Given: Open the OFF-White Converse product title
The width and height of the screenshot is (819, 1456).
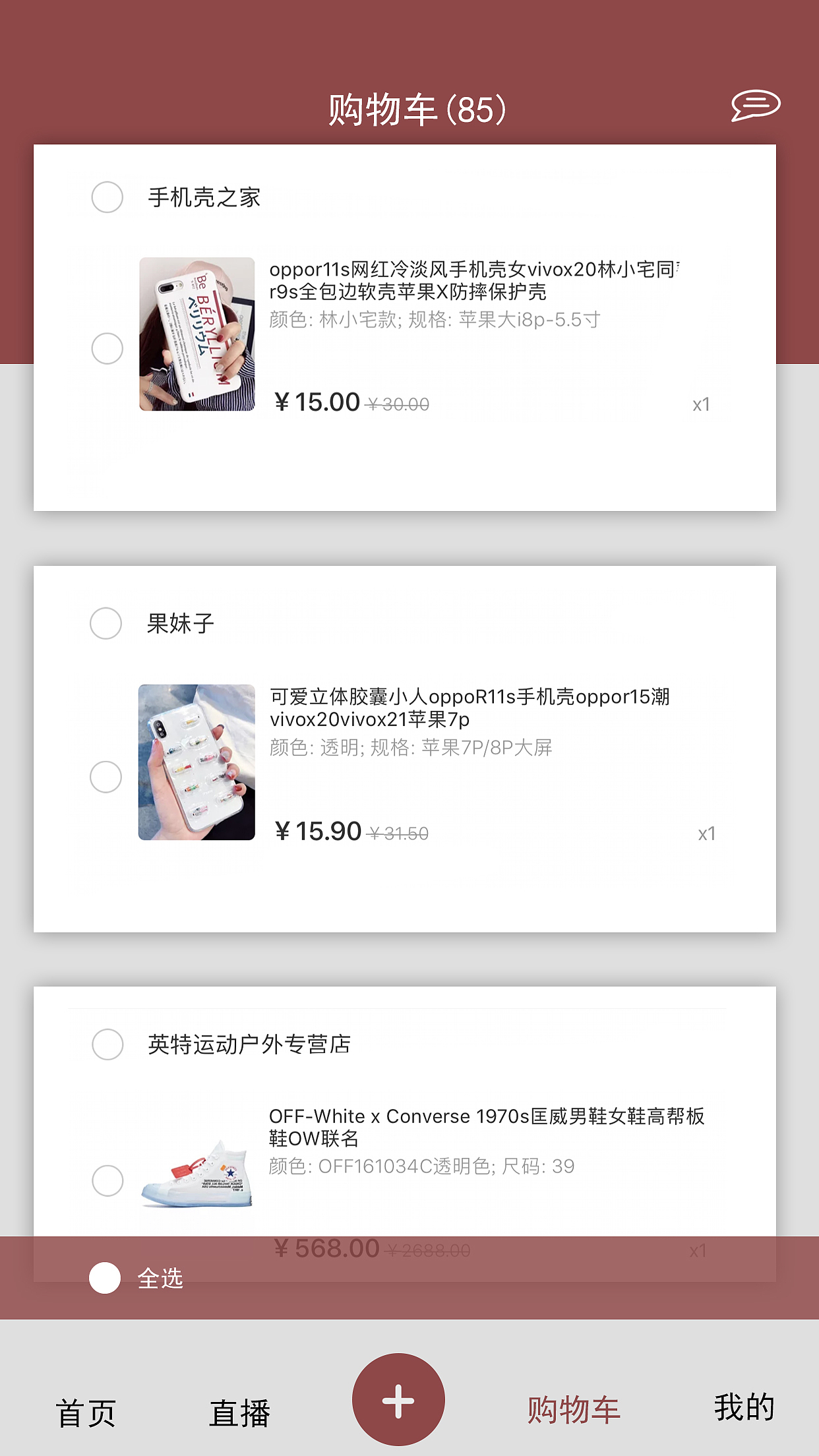Looking at the screenshot, I should [x=488, y=1128].
